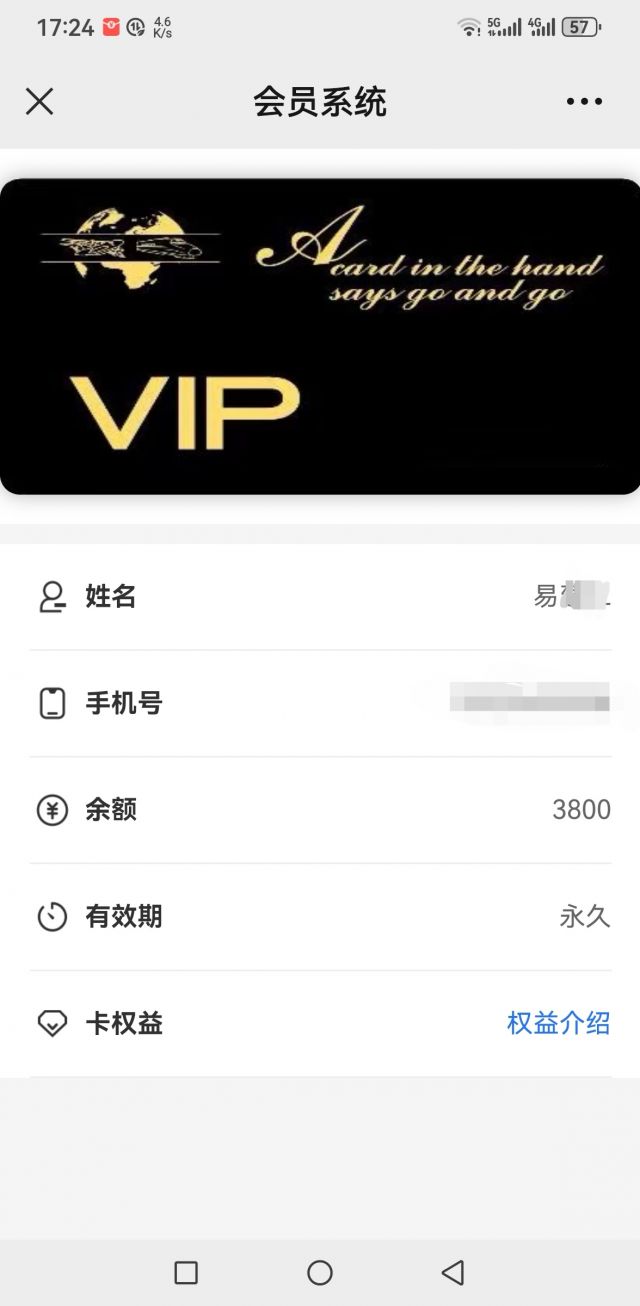Return to the home screen
The image size is (640, 1306).
(x=320, y=1272)
